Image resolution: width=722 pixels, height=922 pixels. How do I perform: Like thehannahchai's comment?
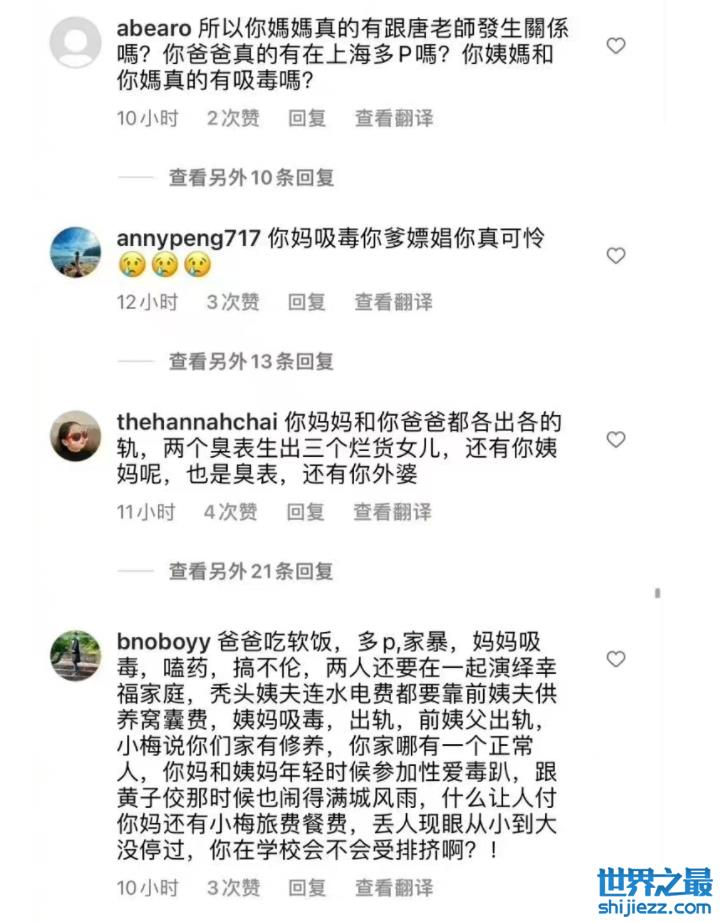pyautogui.click(x=616, y=439)
